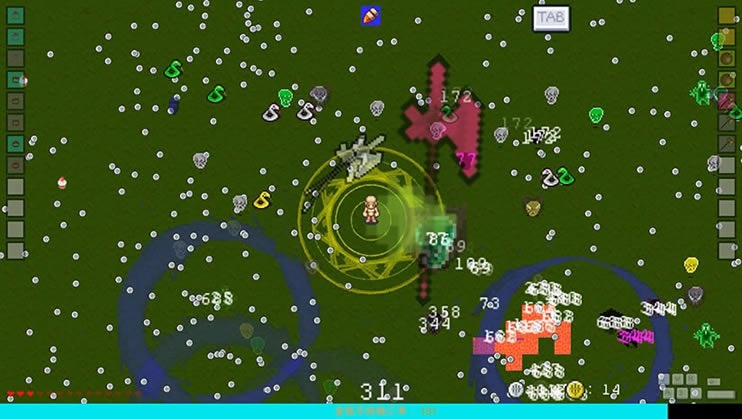
Task: Tap the TAB button
Action: 551,18
